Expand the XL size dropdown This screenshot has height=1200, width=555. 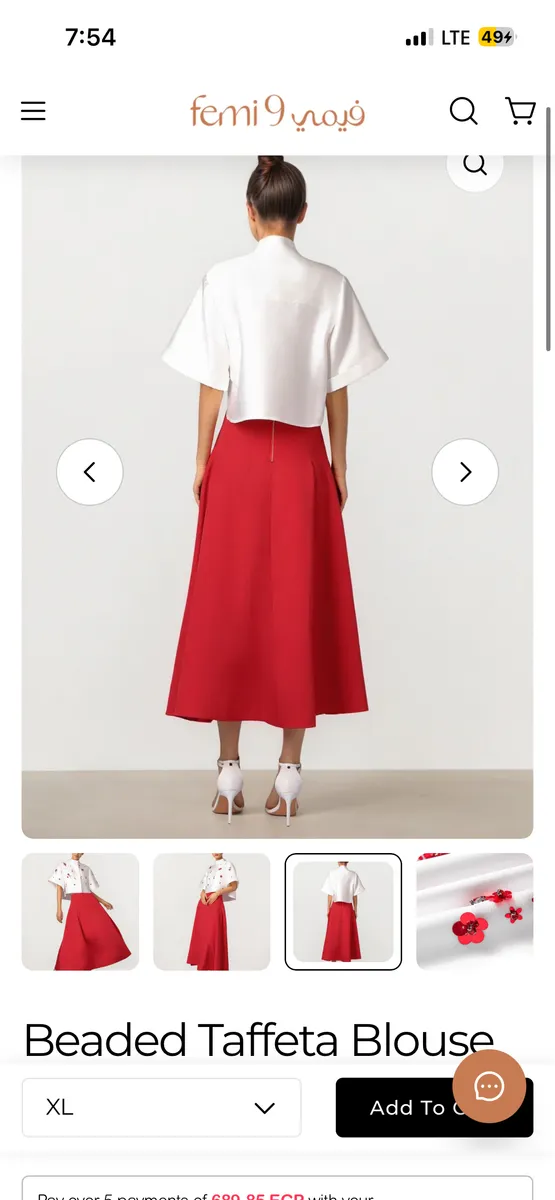(x=161, y=1107)
